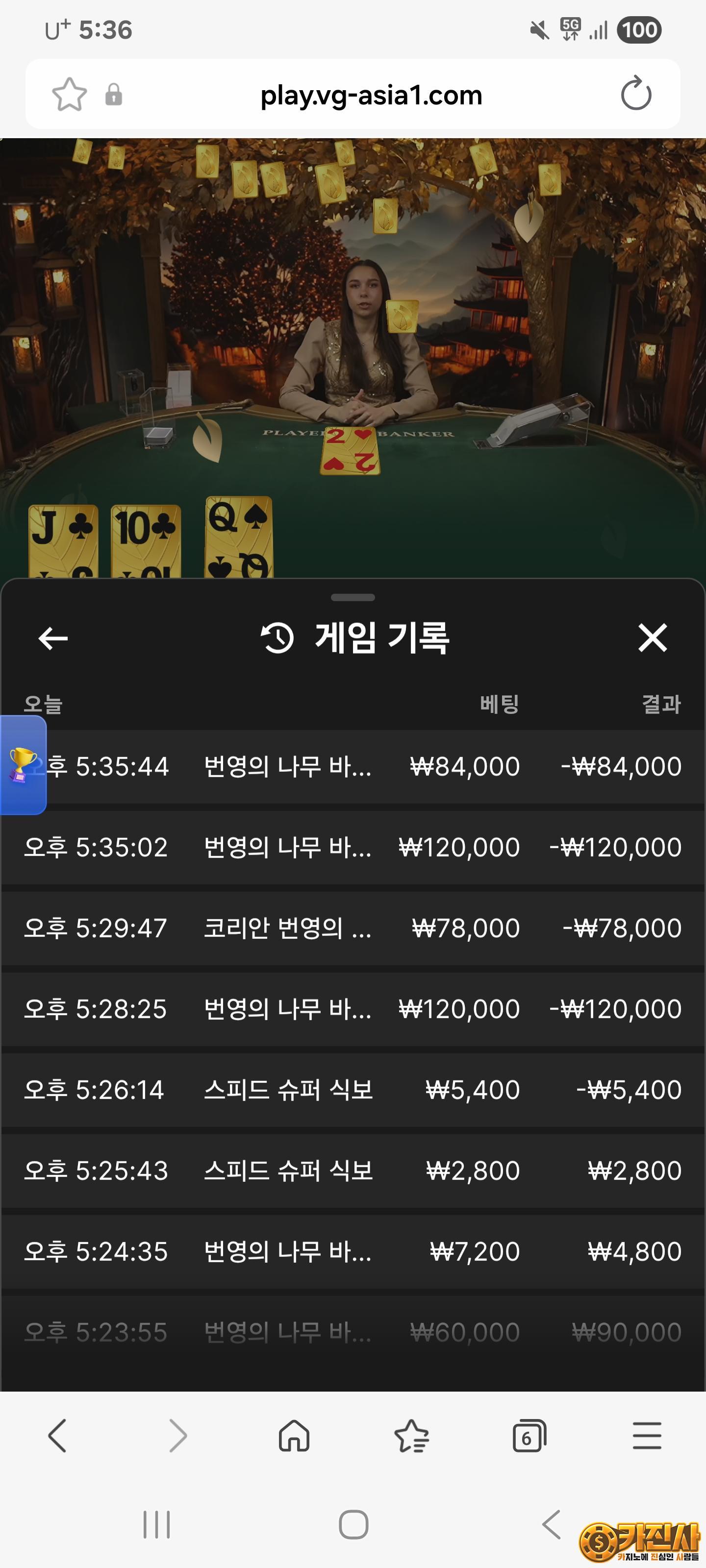Open the blue trophy side tab

click(23, 764)
